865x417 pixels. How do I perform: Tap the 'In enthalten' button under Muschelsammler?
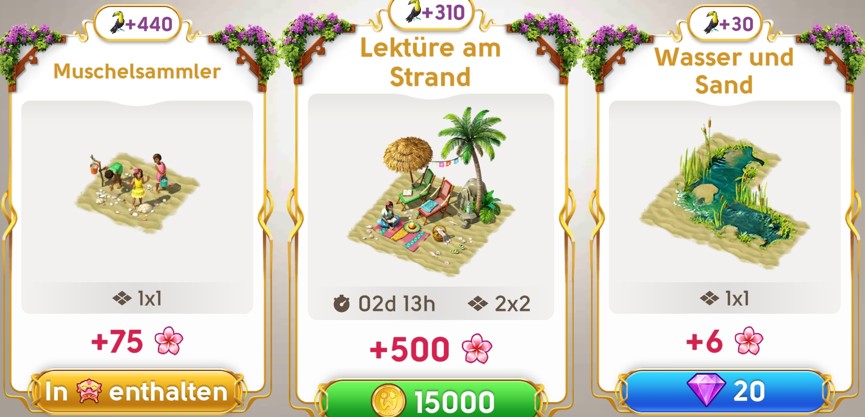pyautogui.click(x=137, y=391)
